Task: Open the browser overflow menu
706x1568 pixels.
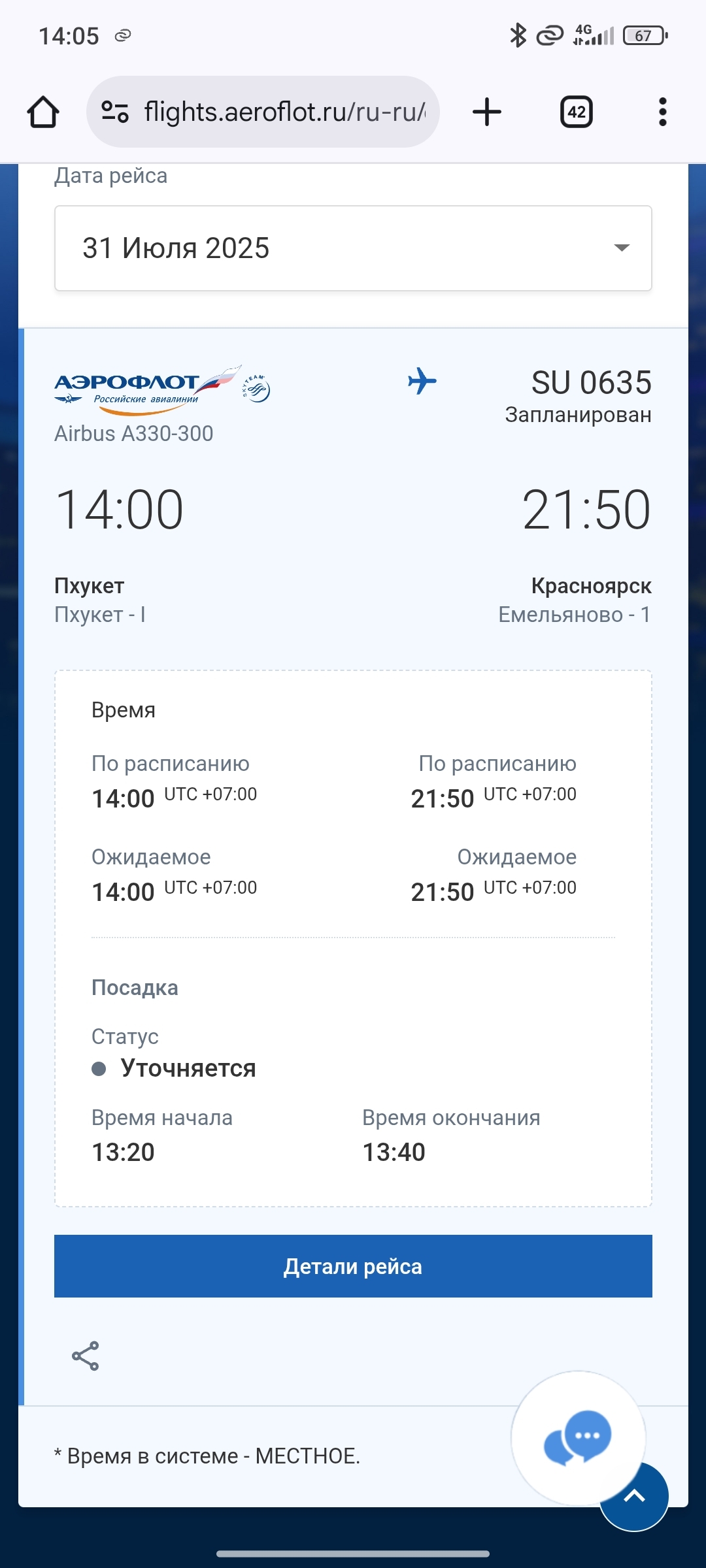Action: (662, 112)
